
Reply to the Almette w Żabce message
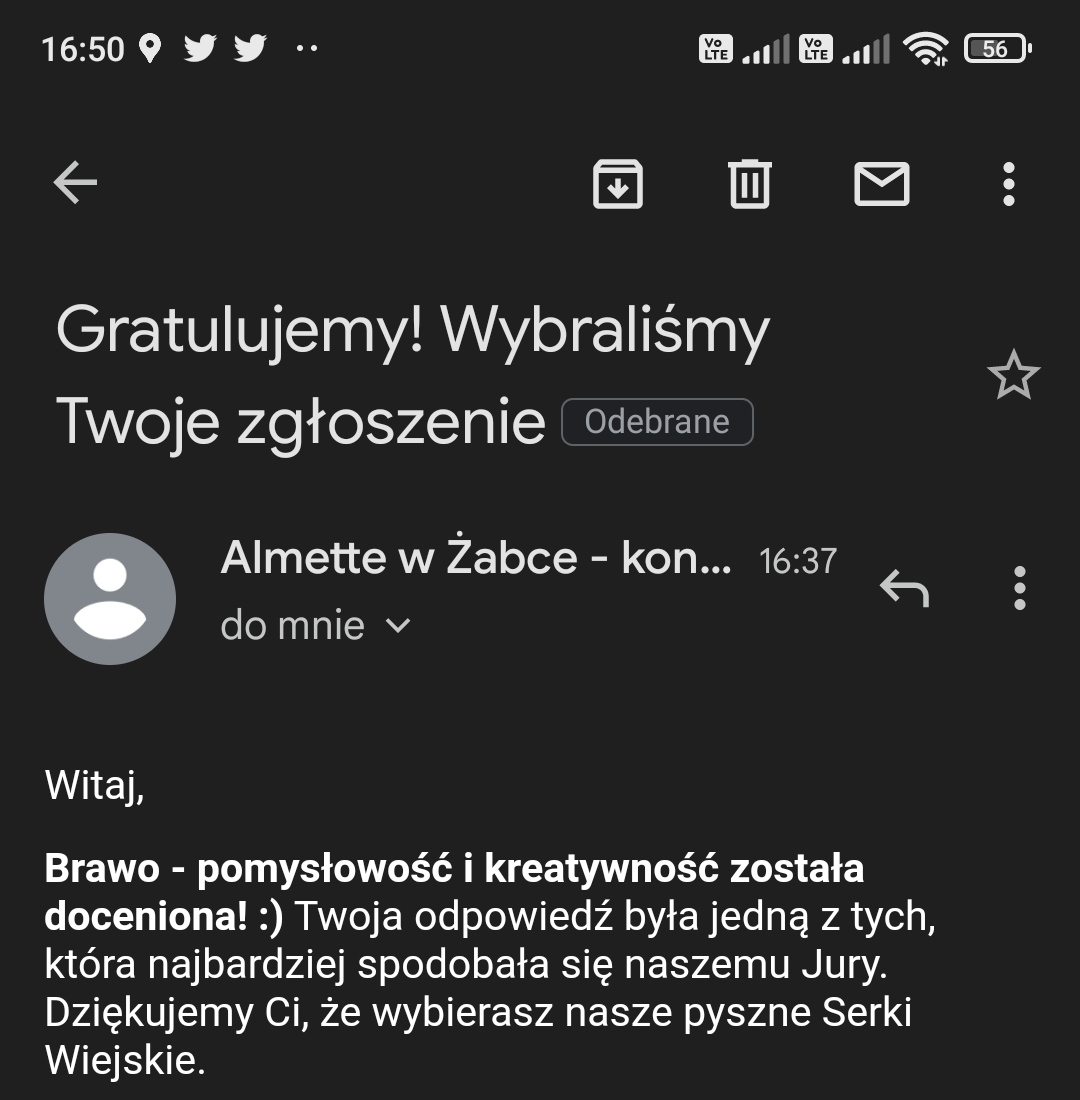pyautogui.click(x=904, y=588)
